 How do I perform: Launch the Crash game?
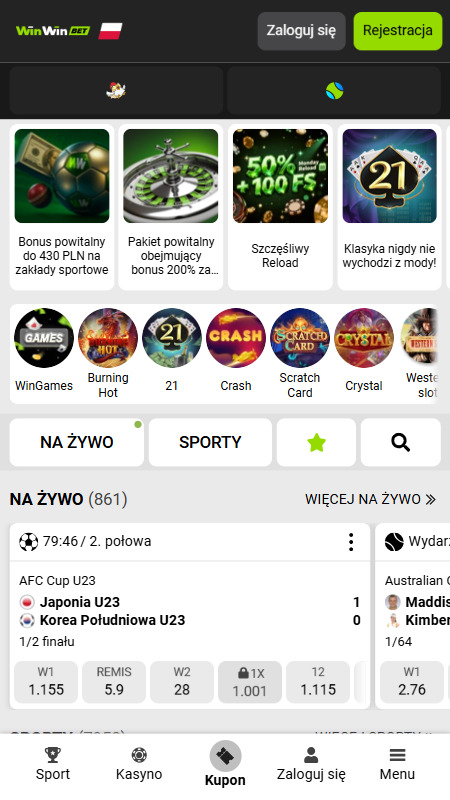pyautogui.click(x=236, y=352)
